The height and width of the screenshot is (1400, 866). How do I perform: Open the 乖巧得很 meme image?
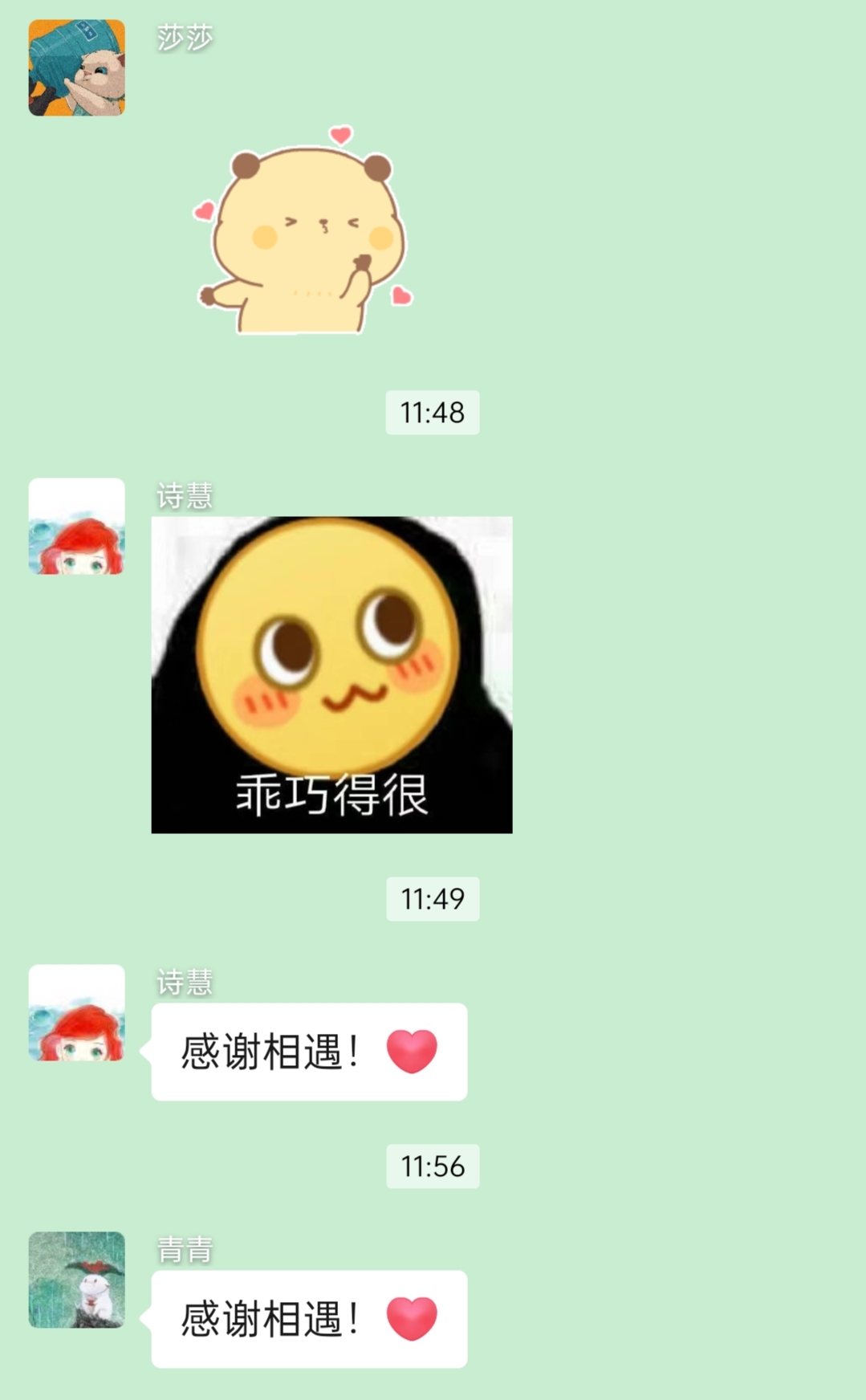331,674
